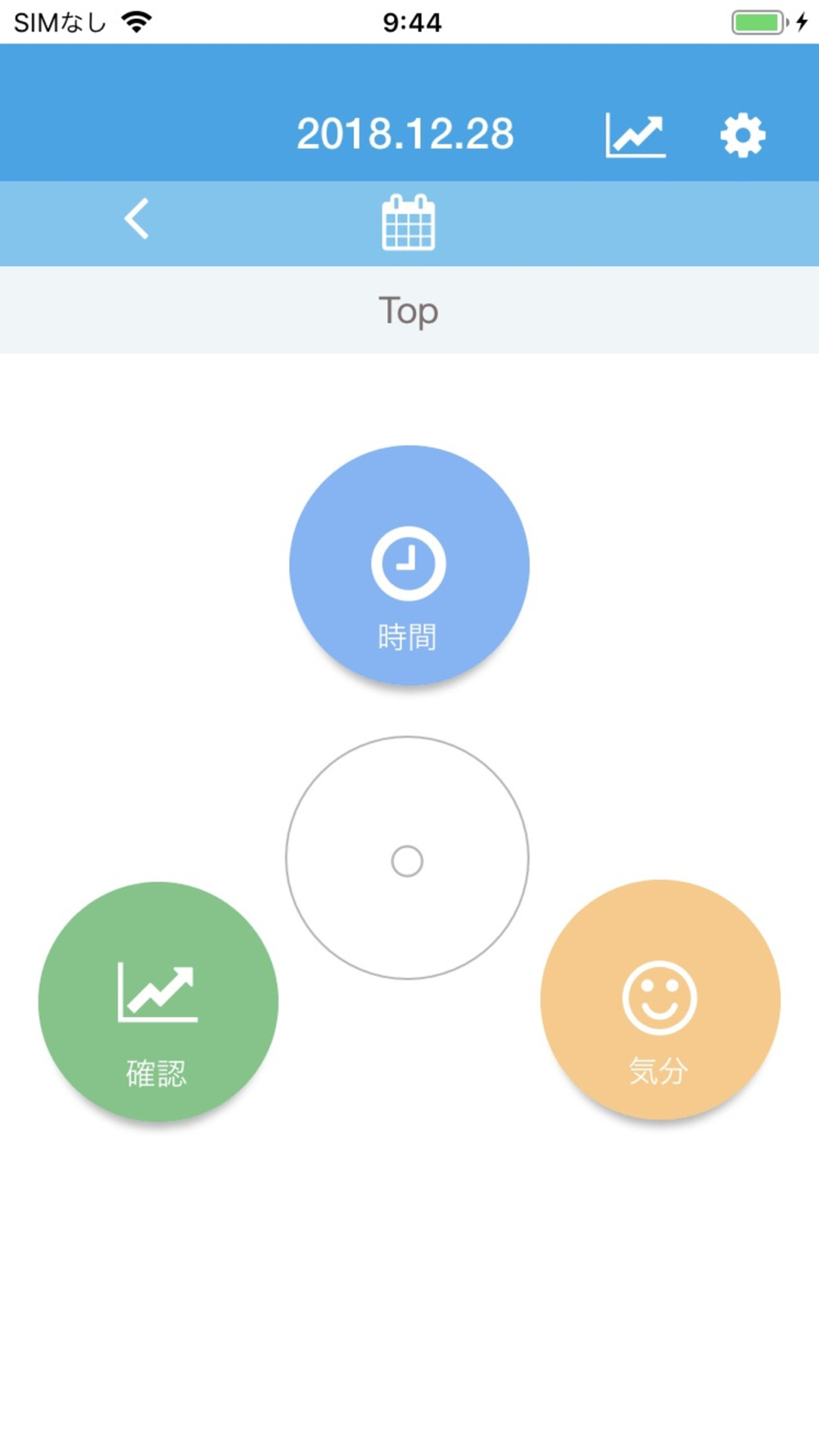Select the 気分 mood button
Viewport: 819px width, 1456px height.
[x=660, y=1000]
